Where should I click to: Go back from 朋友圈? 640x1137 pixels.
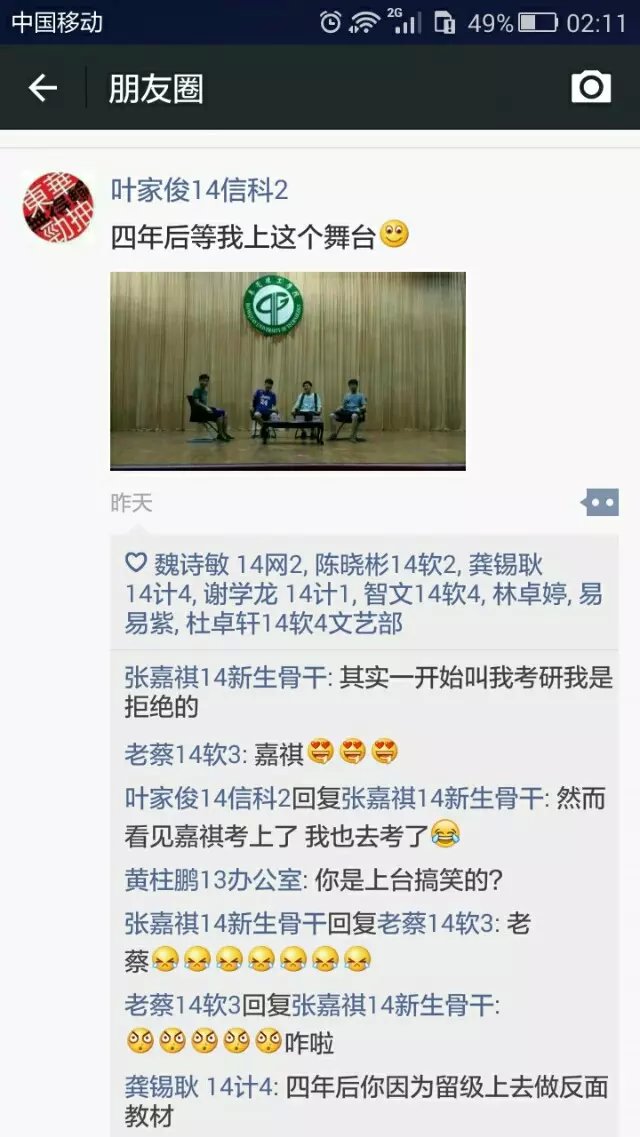43,88
